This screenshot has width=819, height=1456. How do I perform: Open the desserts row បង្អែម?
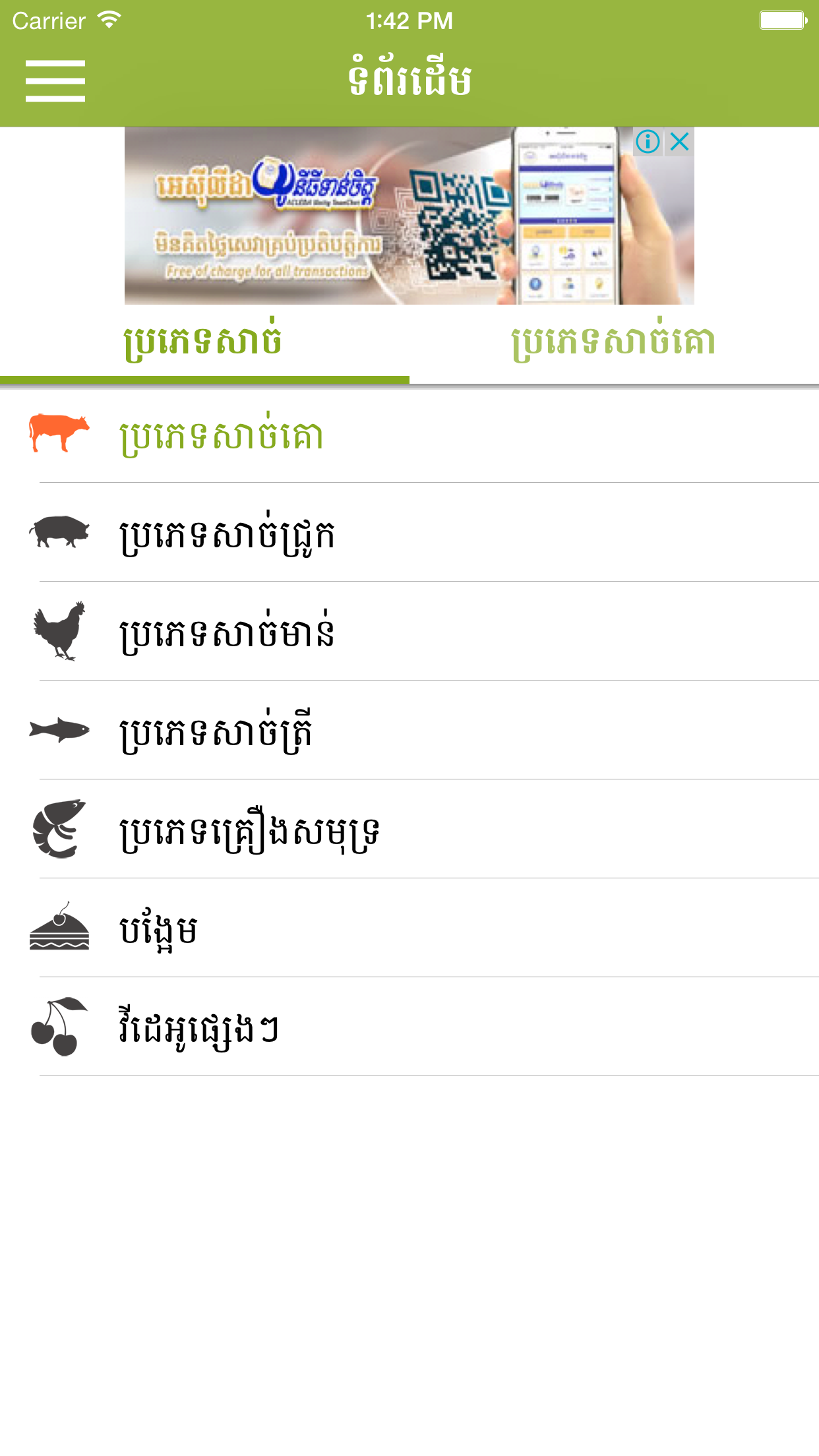click(409, 928)
